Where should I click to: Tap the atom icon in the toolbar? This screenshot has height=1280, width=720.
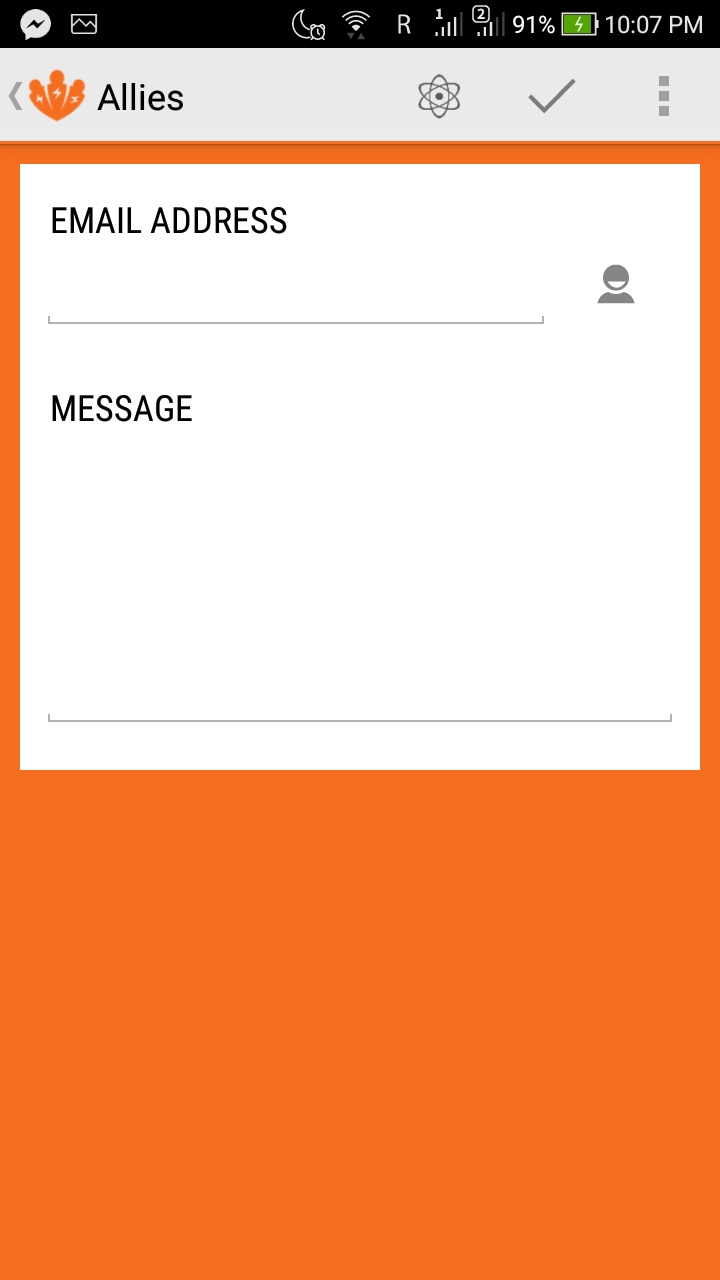(x=439, y=97)
